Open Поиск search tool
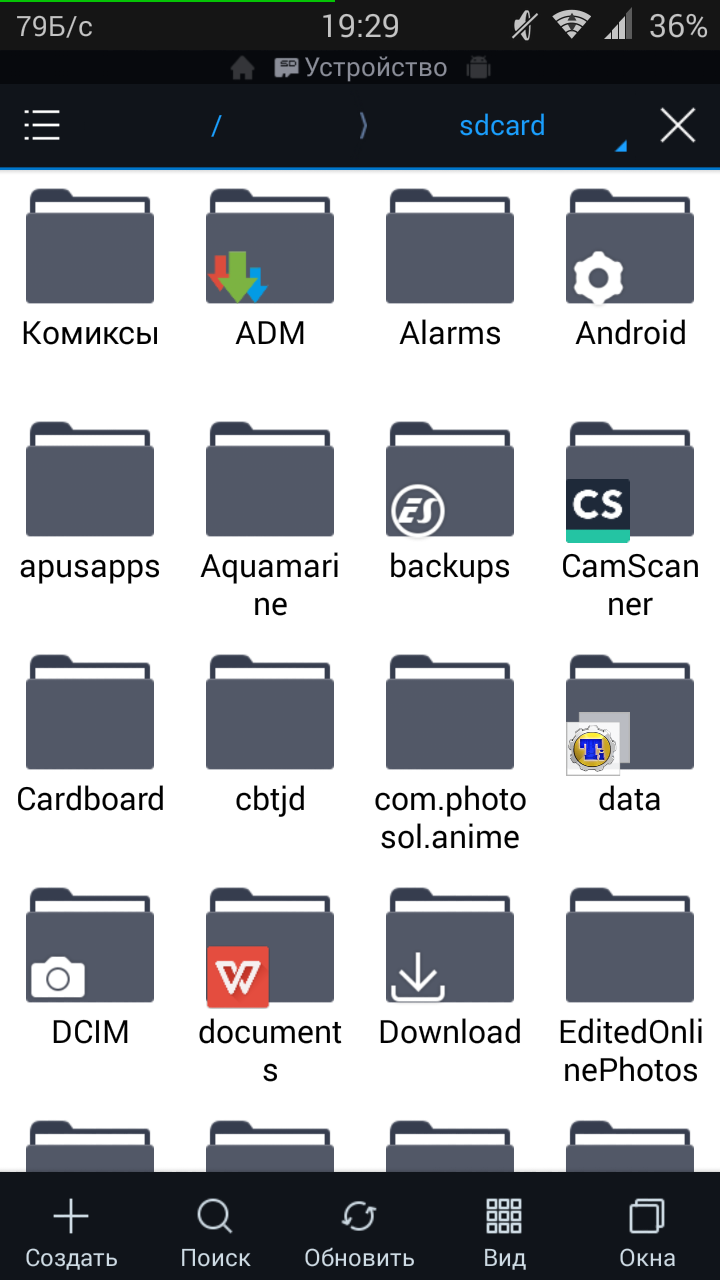720x1280 pixels. 215,1233
